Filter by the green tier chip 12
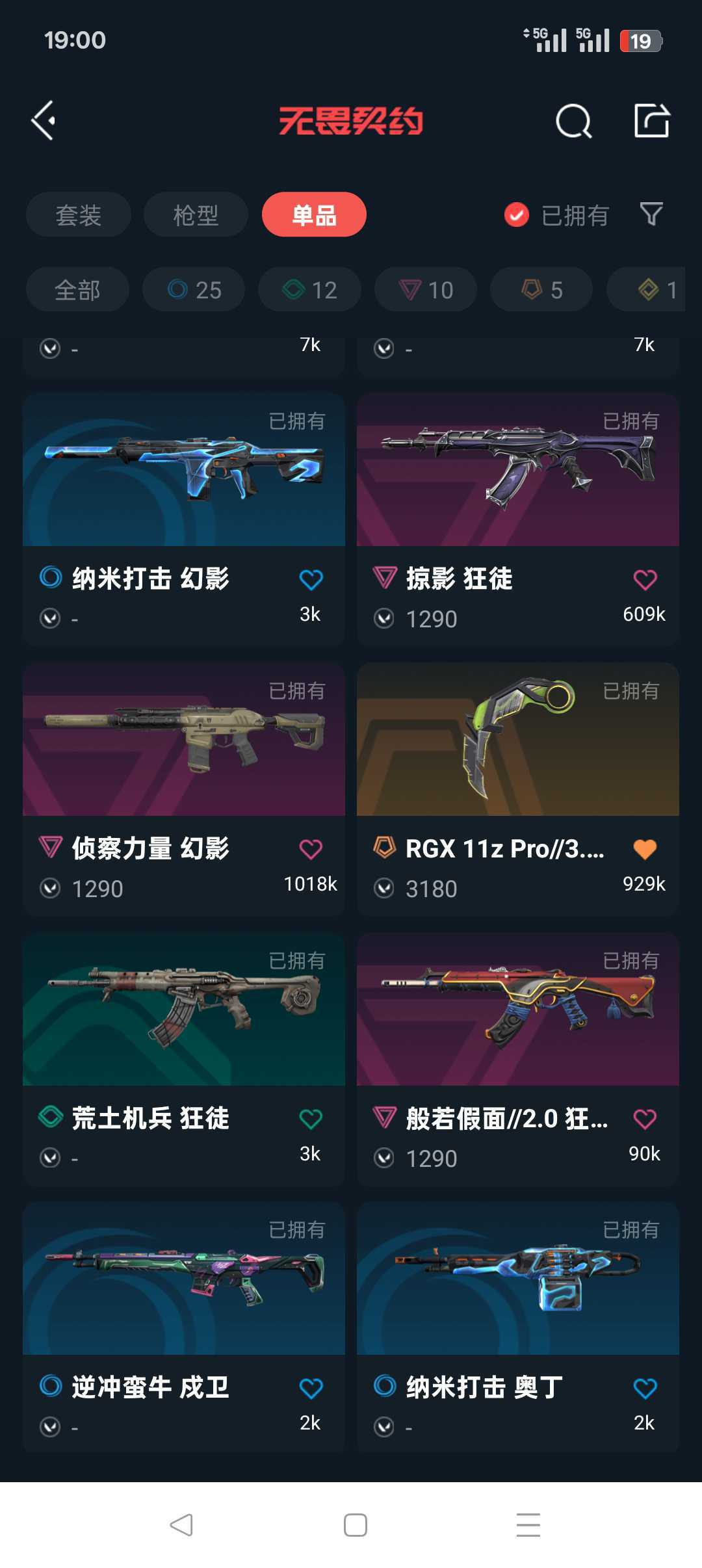 (x=309, y=289)
